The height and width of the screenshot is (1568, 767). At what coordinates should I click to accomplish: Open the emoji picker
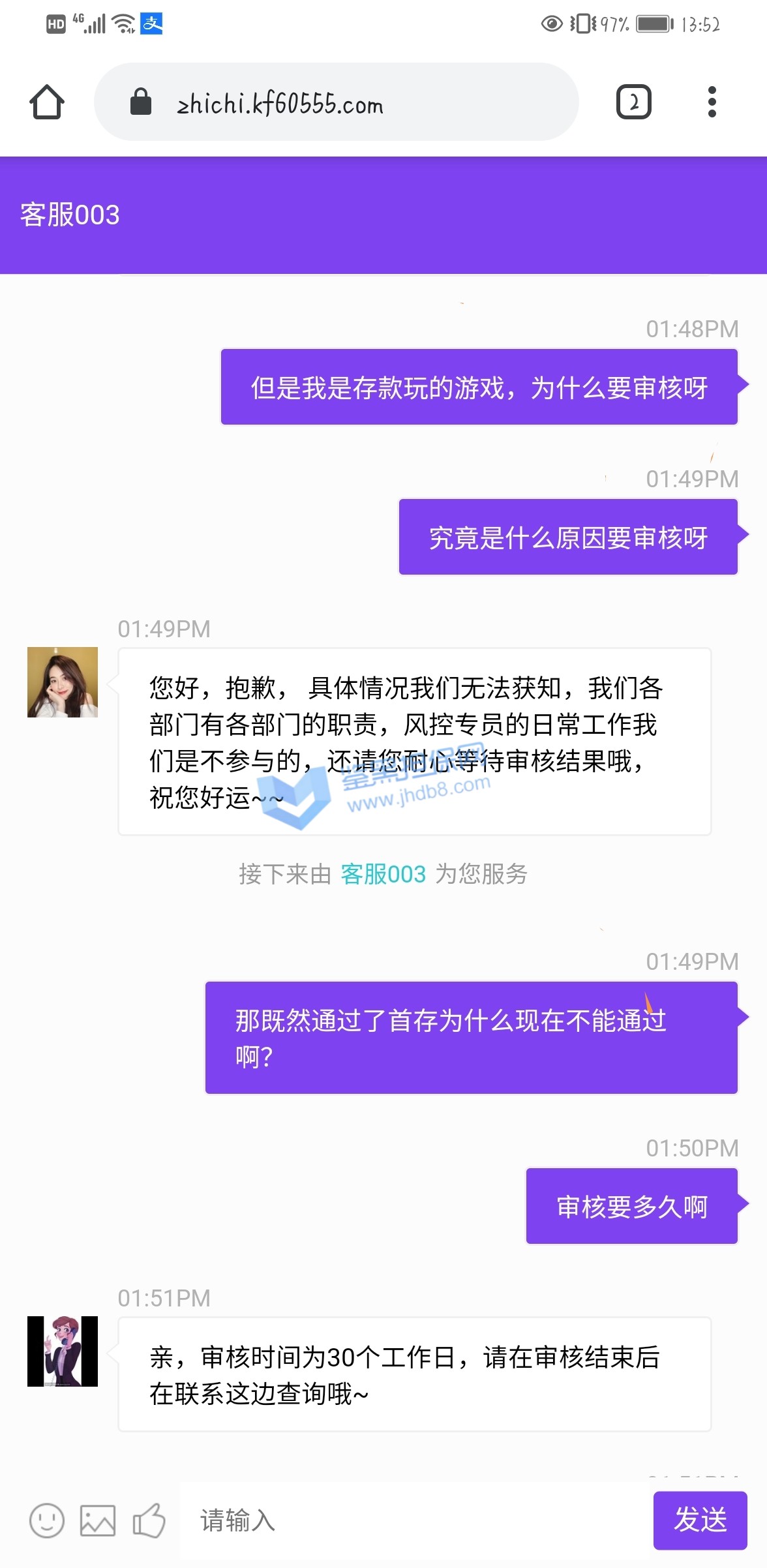[x=47, y=1521]
